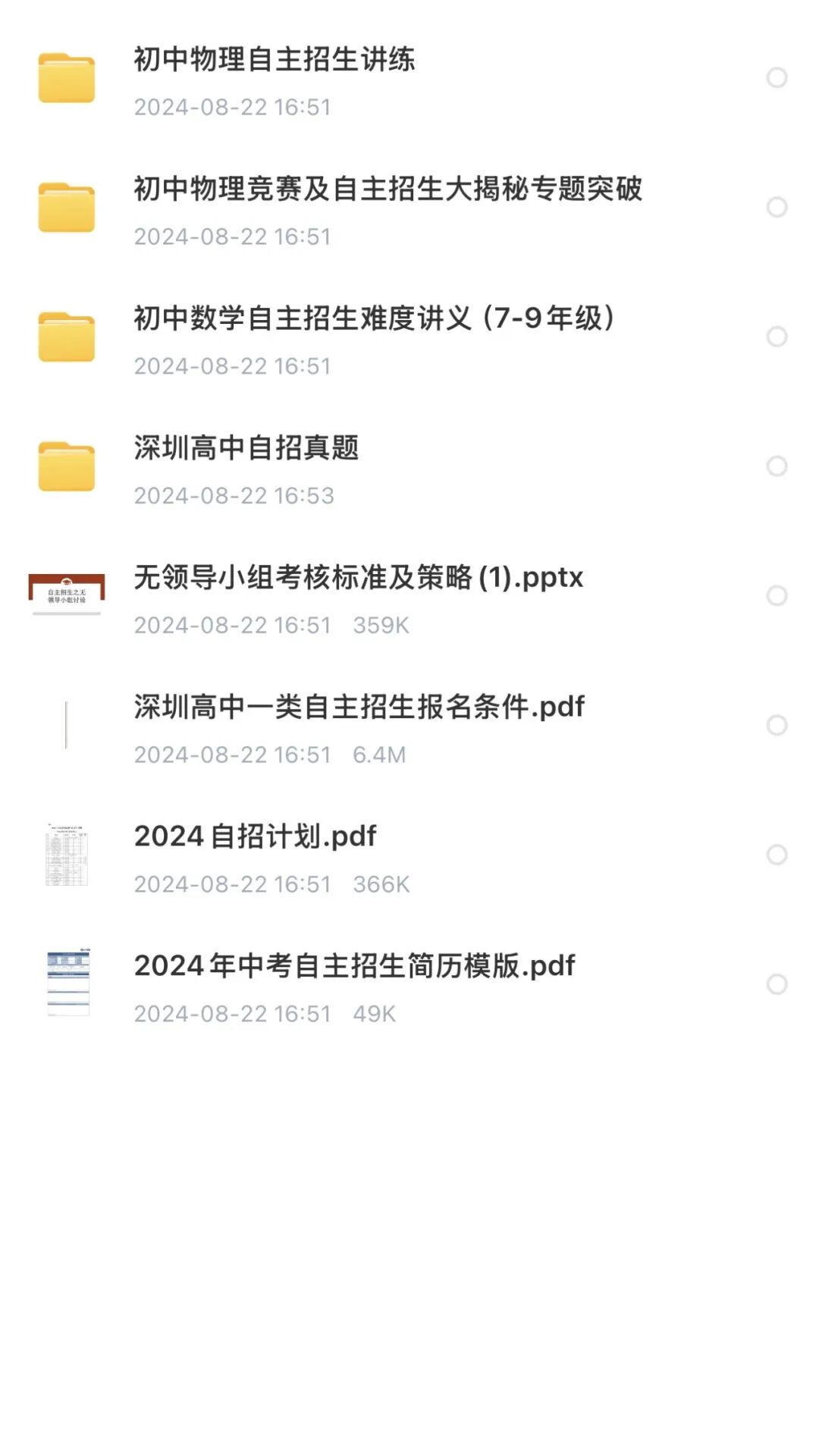Open folder 初中数学自主招生难度讲义 (7-9年级)
Viewport: 819px width, 1456px height.
click(375, 319)
